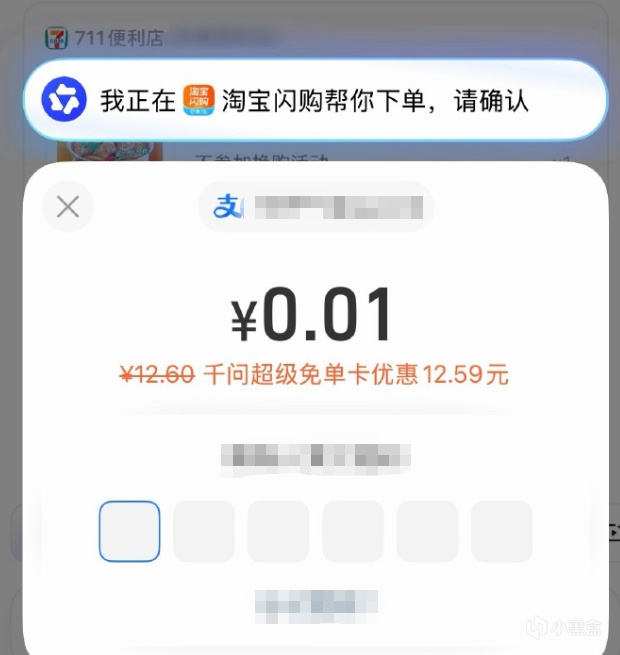Tap the first password digit box
Screen dimensions: 620x655
129,531
